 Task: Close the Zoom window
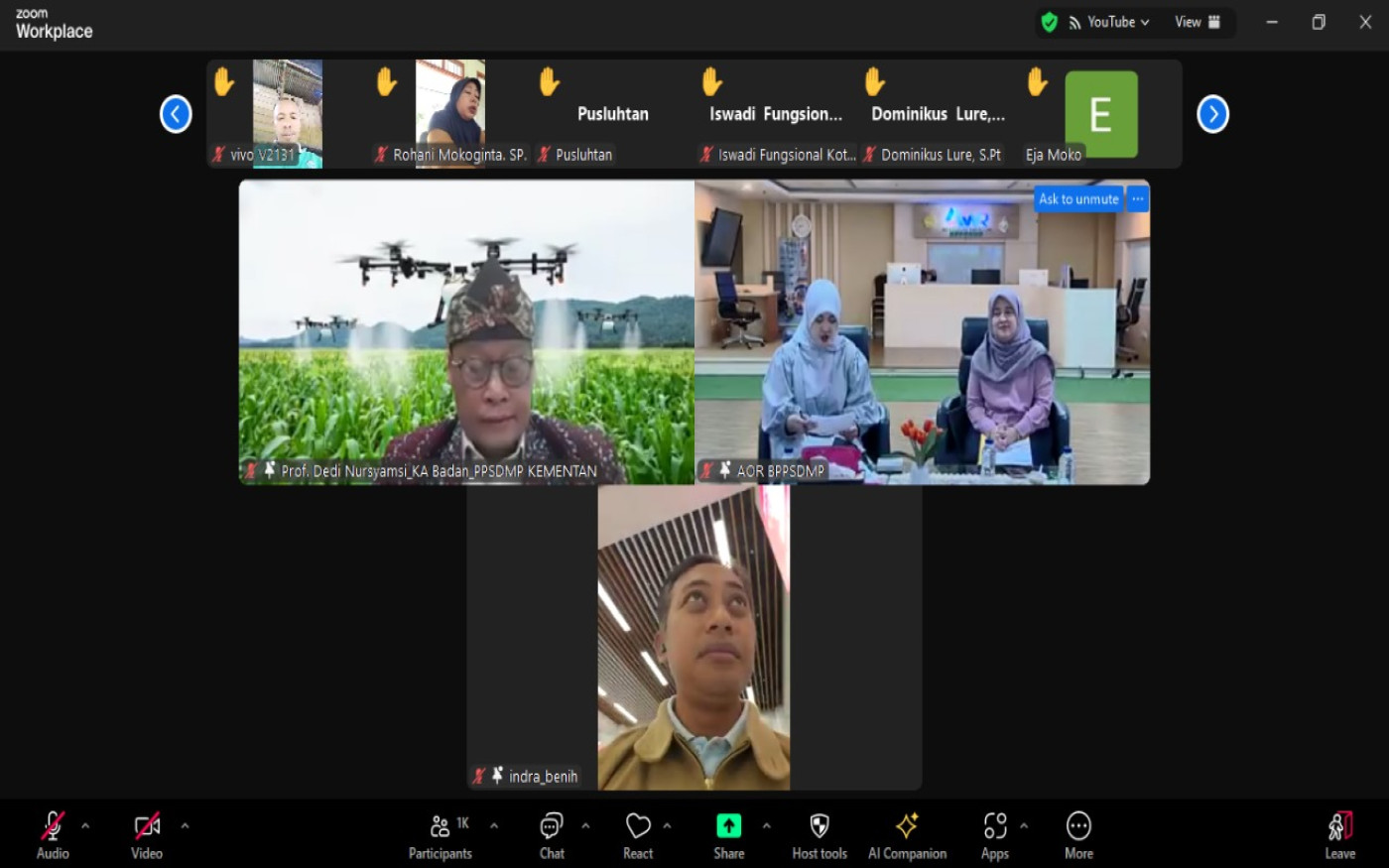(1365, 22)
